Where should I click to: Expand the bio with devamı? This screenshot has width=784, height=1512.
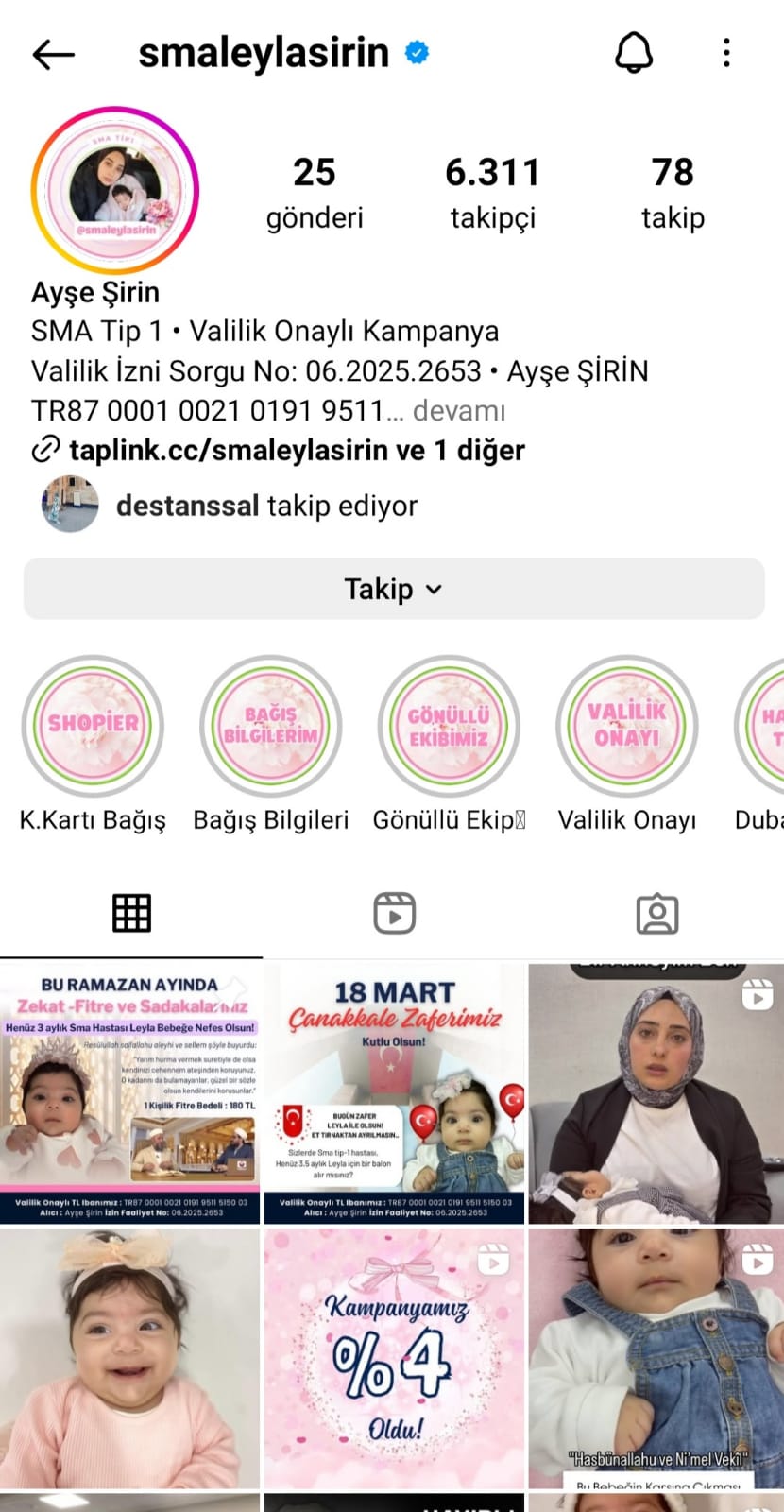459,411
